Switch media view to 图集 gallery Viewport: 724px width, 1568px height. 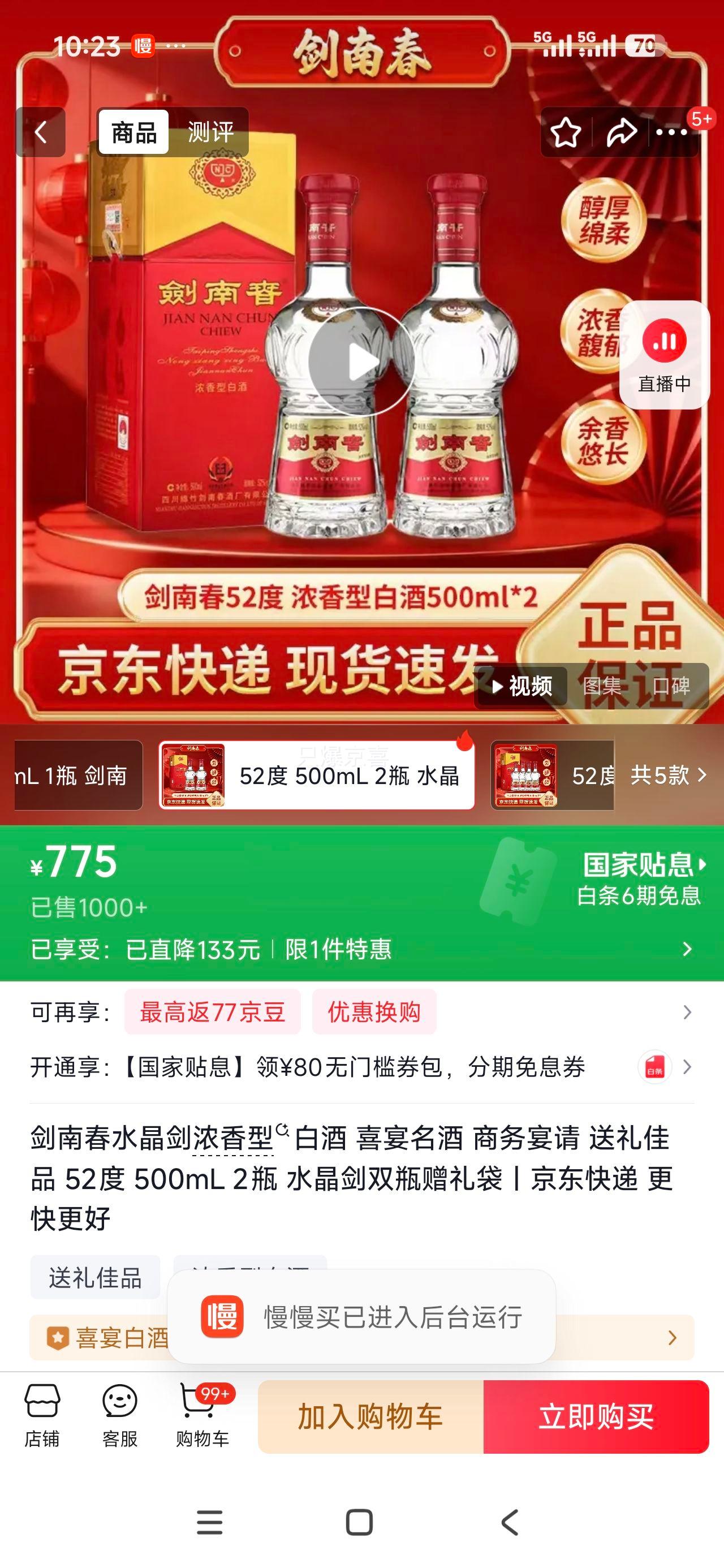tap(602, 686)
